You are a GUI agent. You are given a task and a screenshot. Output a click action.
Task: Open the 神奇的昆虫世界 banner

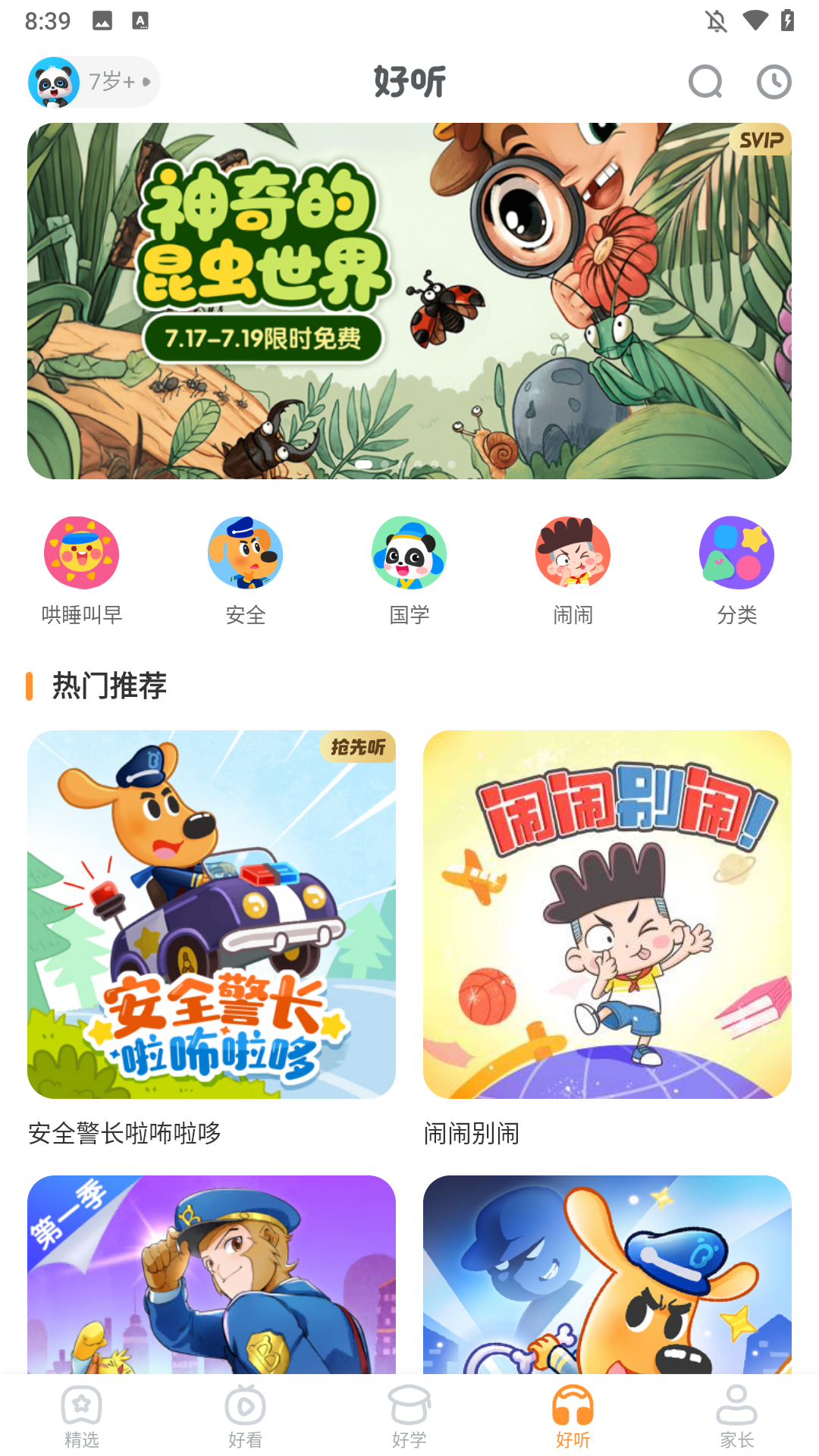409,300
